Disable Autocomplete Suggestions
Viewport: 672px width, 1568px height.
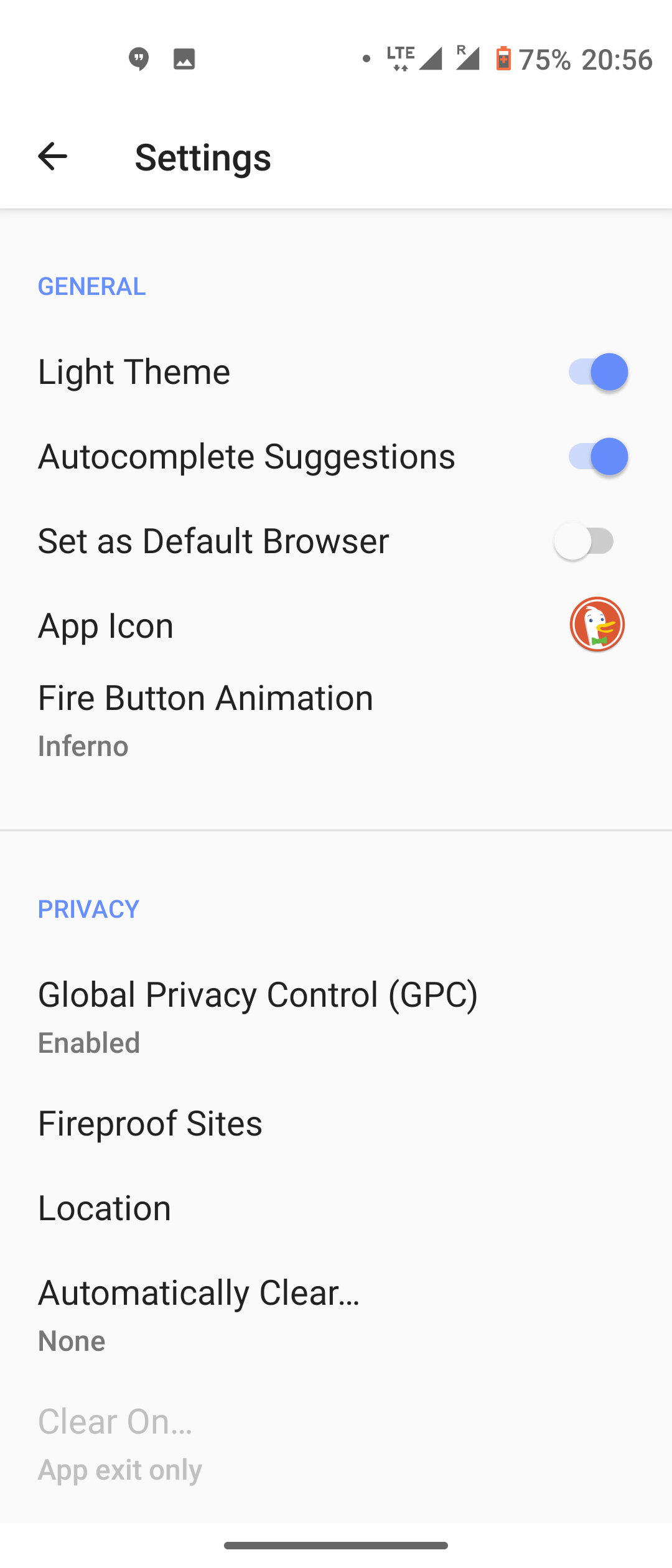tap(596, 456)
